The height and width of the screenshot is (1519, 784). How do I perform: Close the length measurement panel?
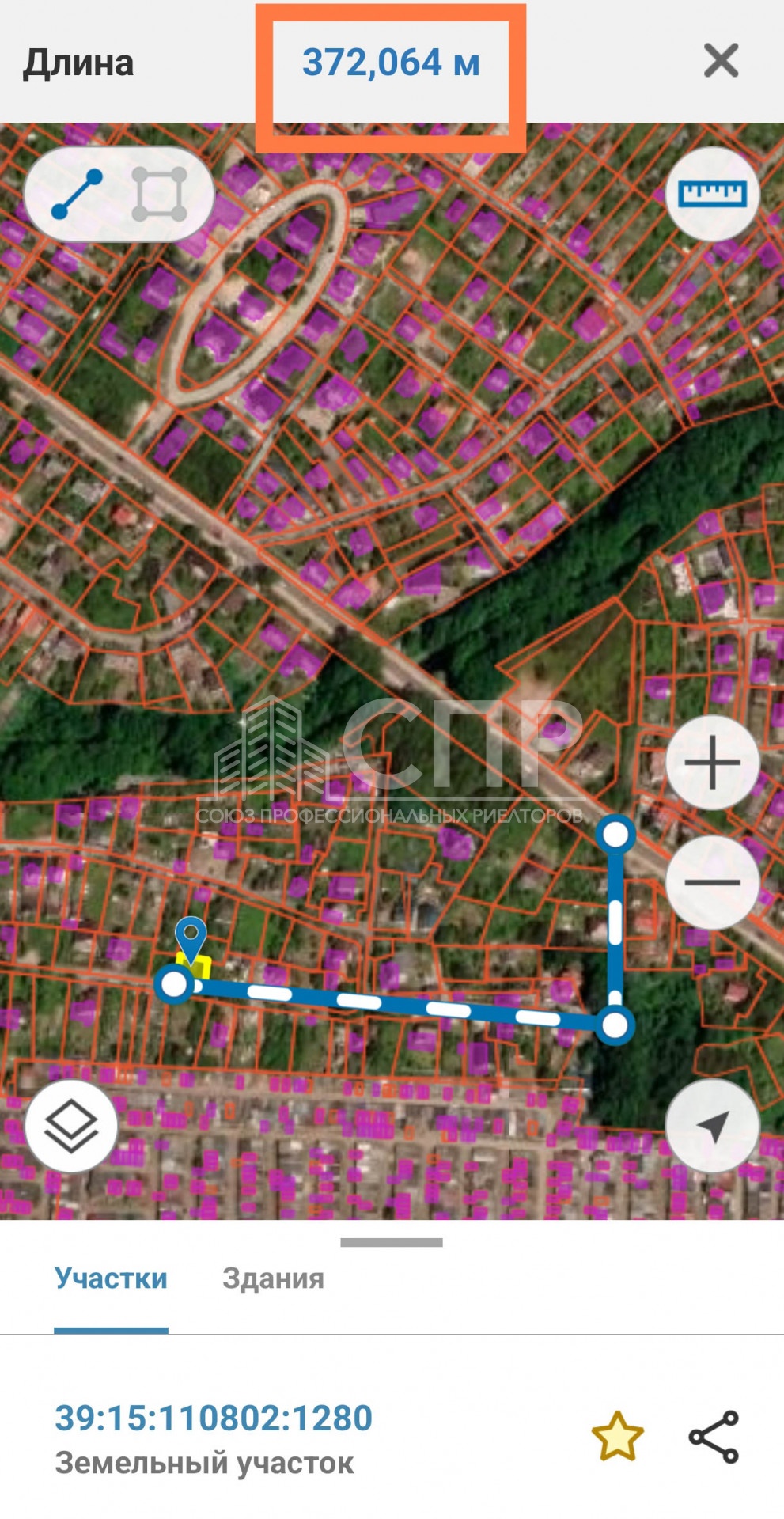tap(721, 61)
